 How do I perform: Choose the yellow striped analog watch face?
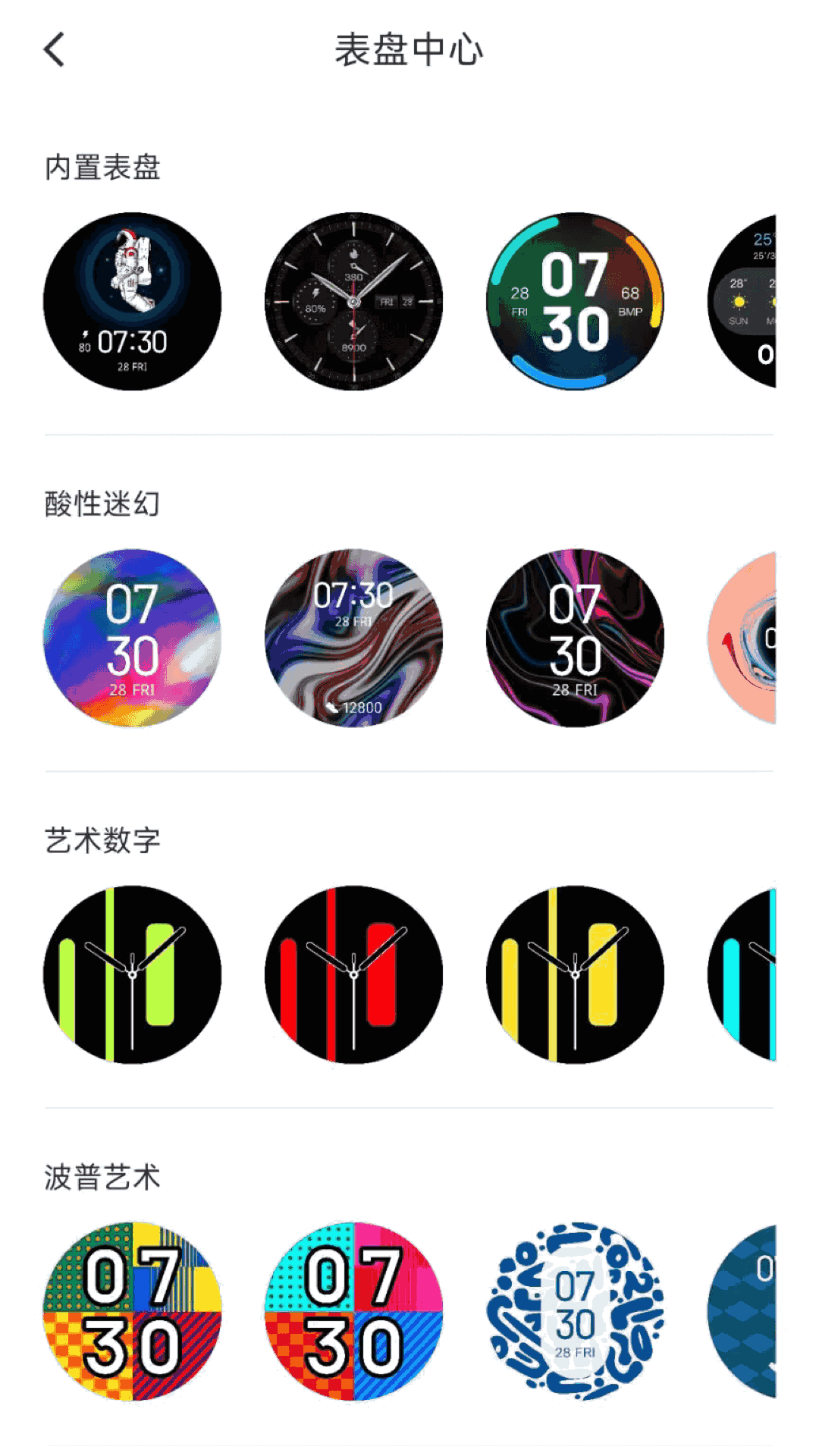[x=575, y=975]
